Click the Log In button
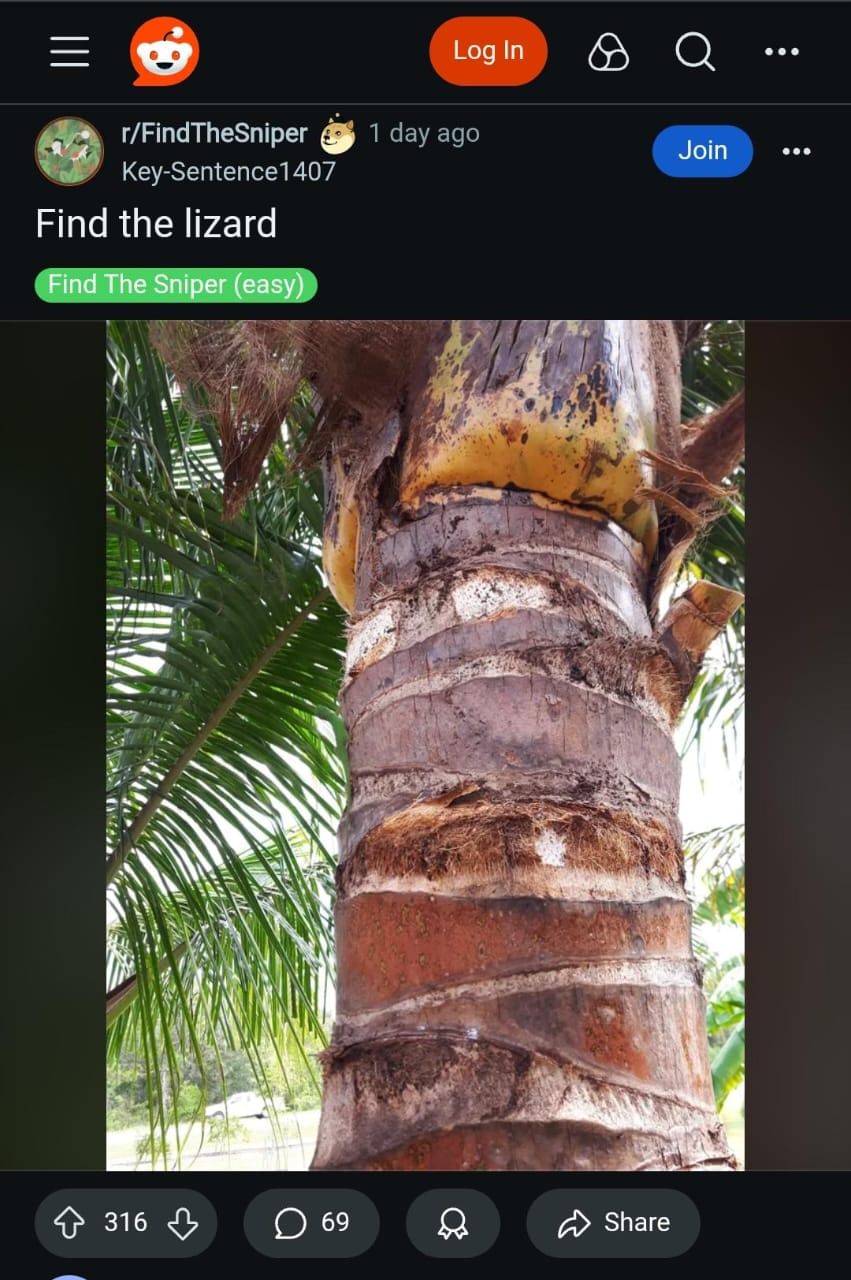The image size is (851, 1280). [x=487, y=51]
